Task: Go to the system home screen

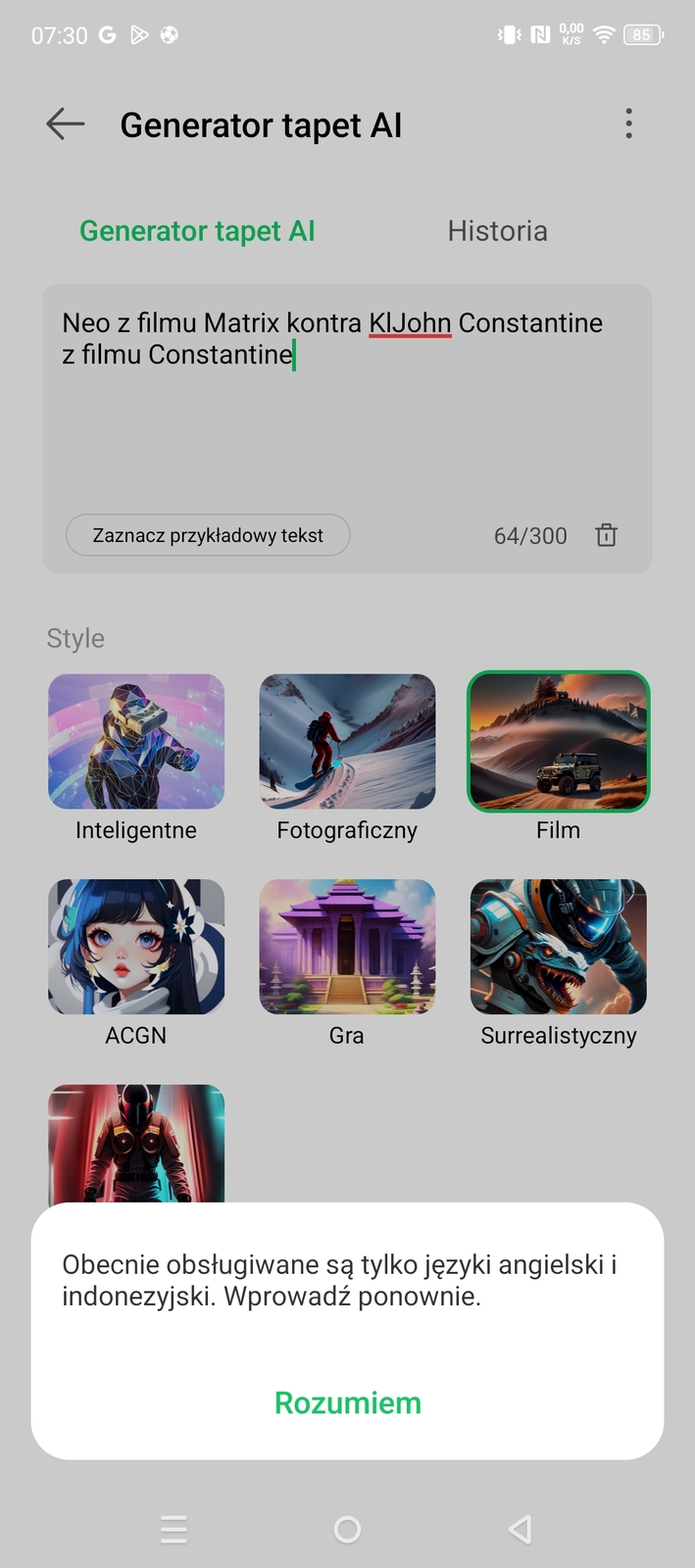Action: 347,1529
